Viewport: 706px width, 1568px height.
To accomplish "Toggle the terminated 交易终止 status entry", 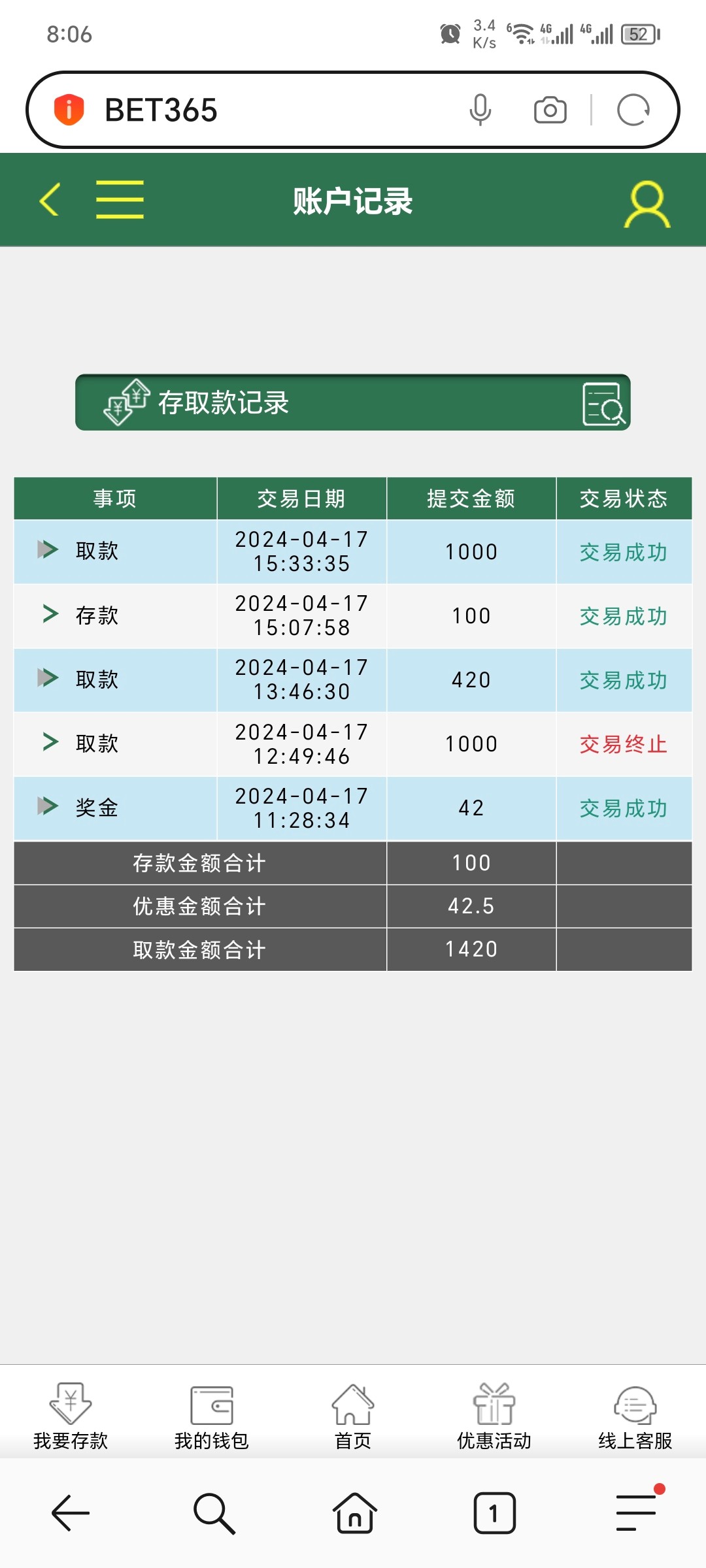I will pyautogui.click(x=622, y=744).
